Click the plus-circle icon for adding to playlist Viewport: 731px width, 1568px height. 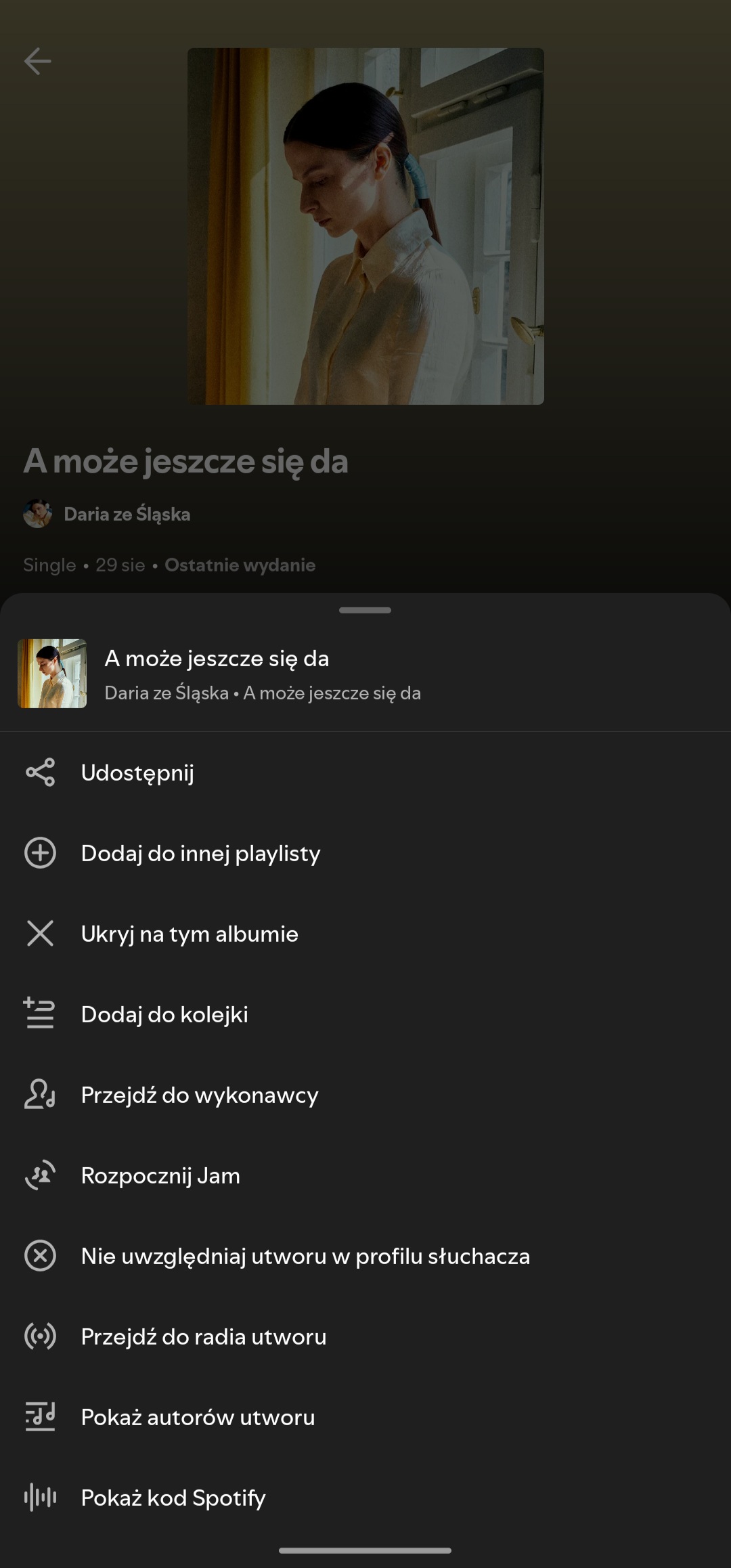pos(41,852)
